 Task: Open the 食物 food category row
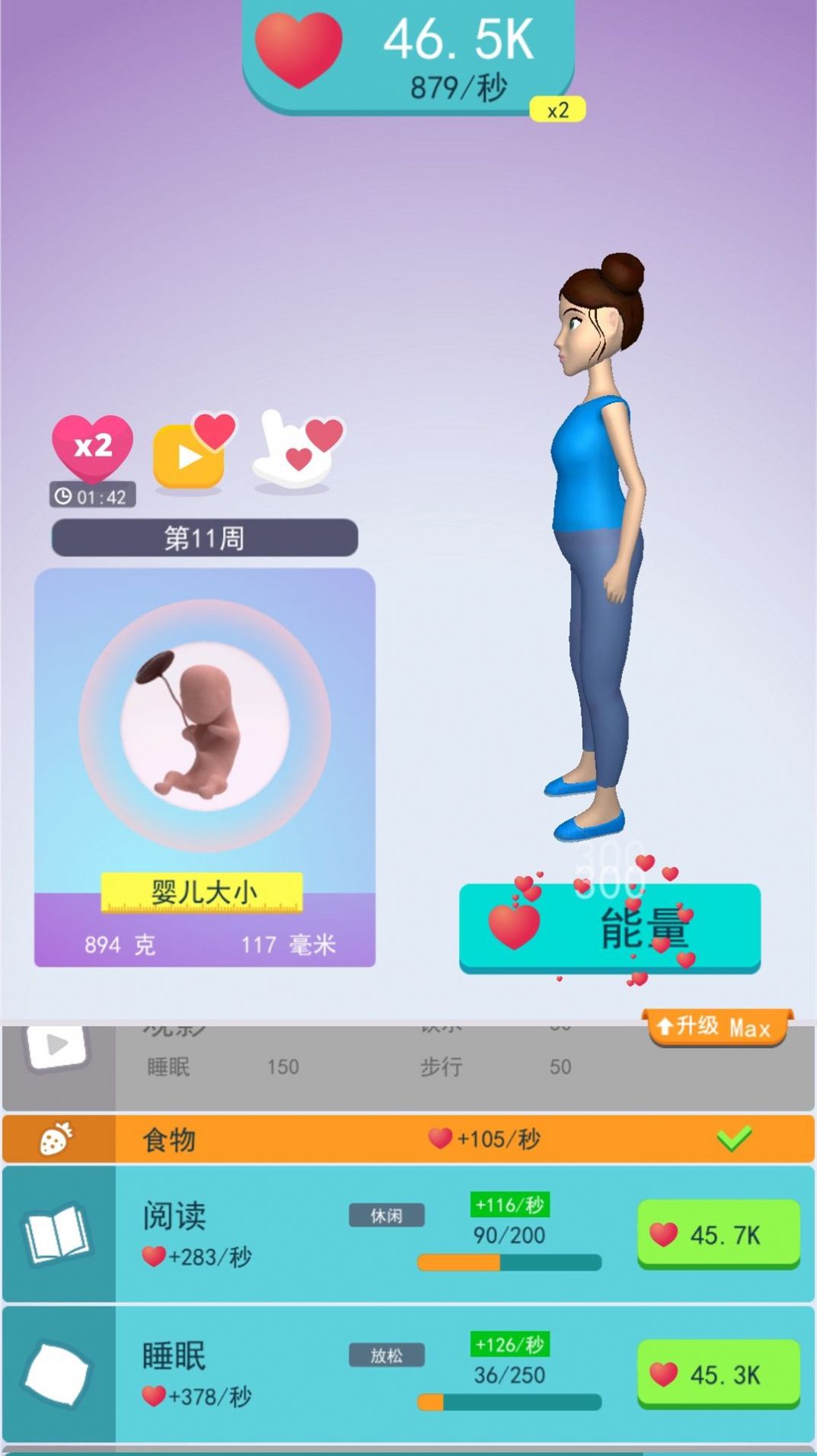pyautogui.click(x=408, y=1139)
